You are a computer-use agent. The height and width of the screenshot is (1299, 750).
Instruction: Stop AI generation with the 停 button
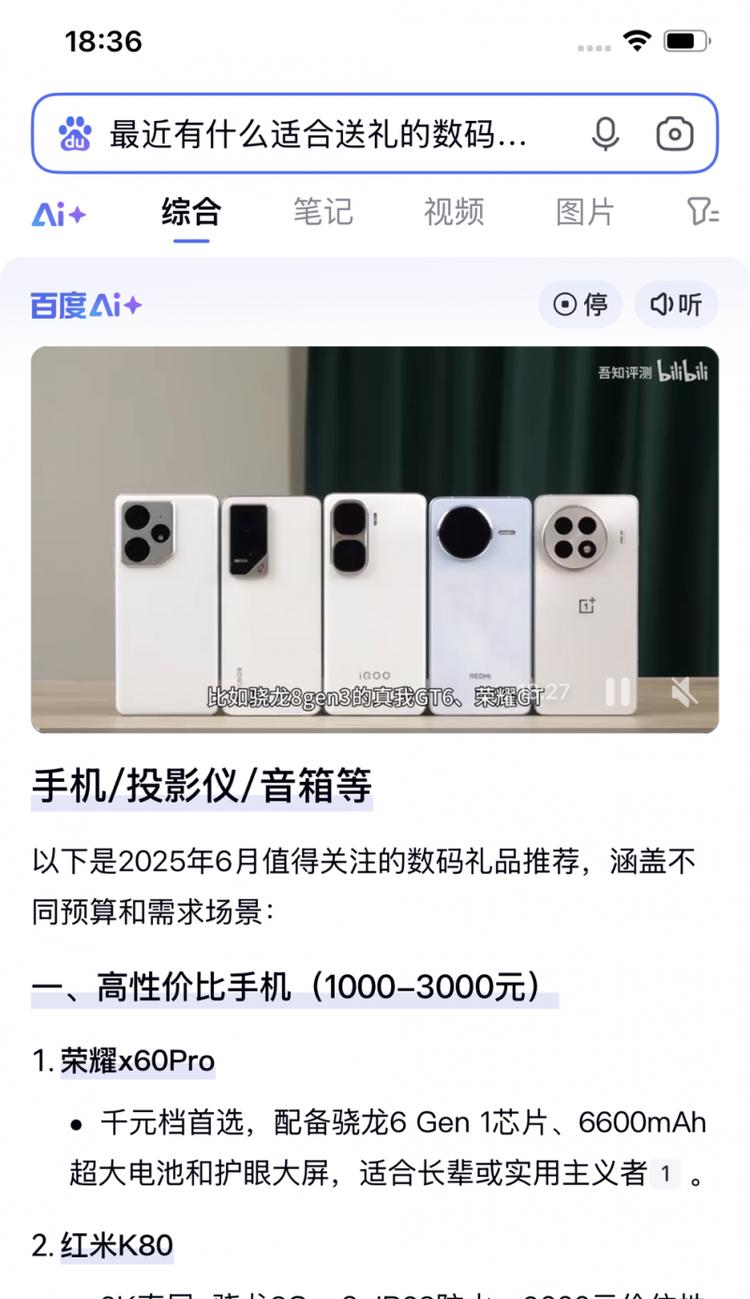[x=581, y=304]
